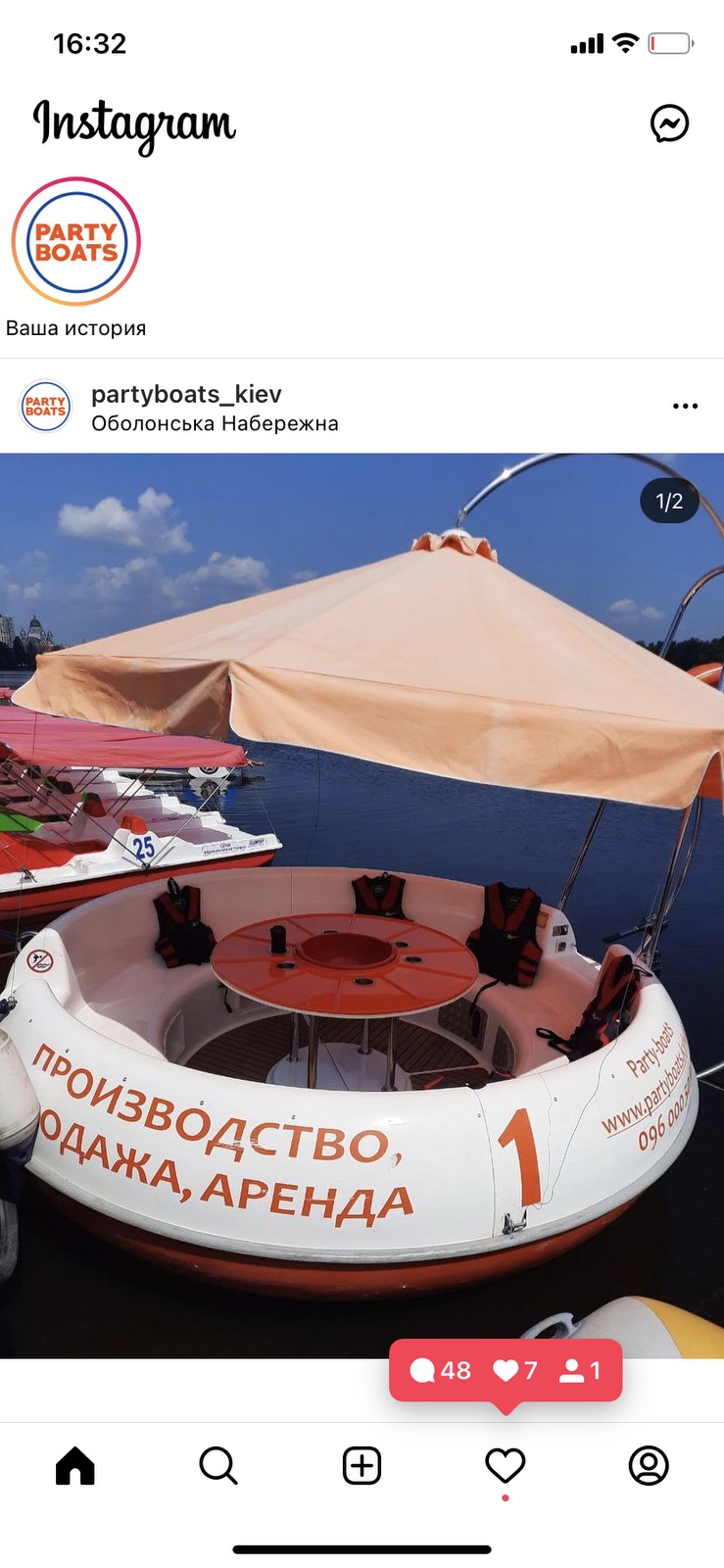The image size is (724, 1568).
Task: Open the post's three-dot options menu
Action: (685, 406)
